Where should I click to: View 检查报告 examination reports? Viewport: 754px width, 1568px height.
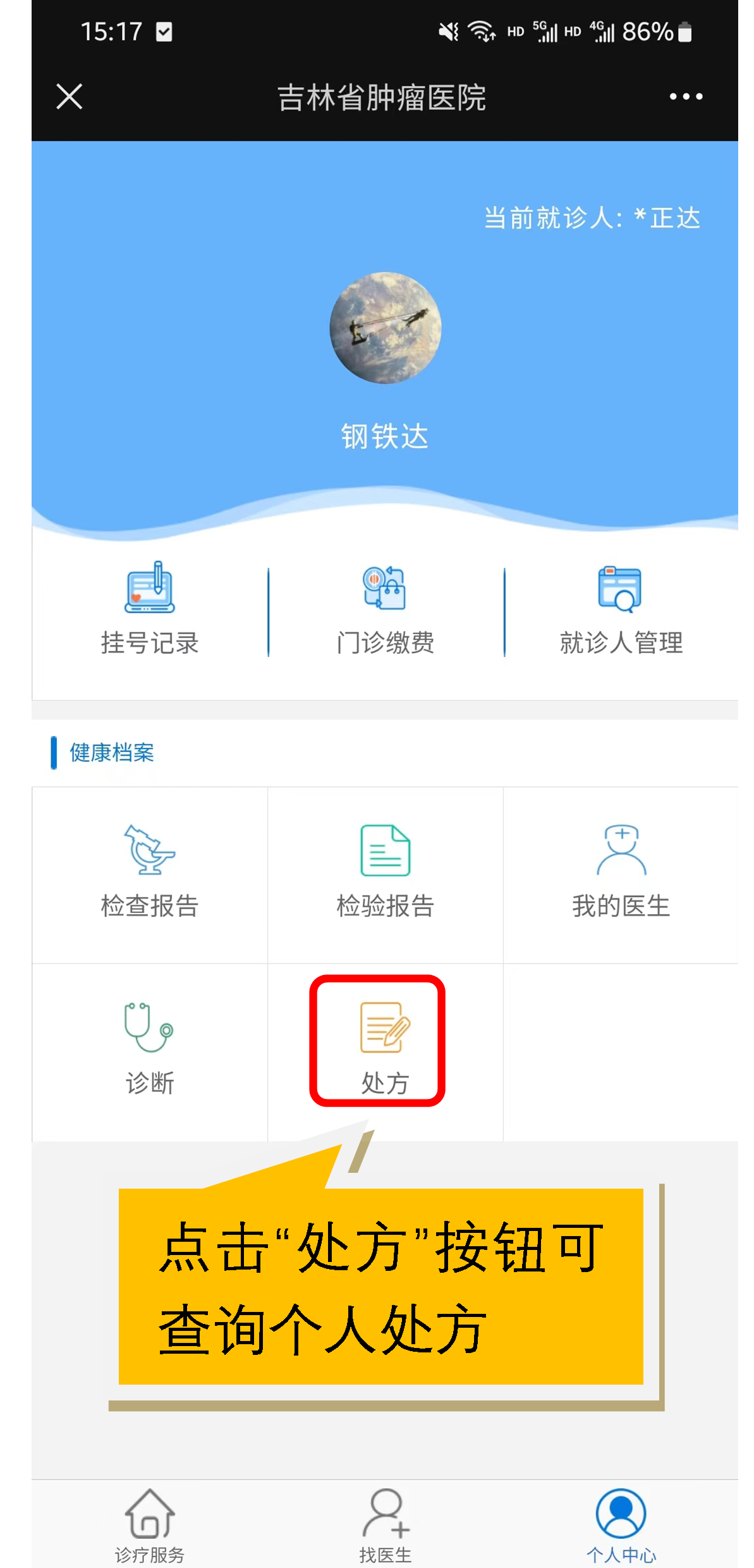(x=150, y=871)
